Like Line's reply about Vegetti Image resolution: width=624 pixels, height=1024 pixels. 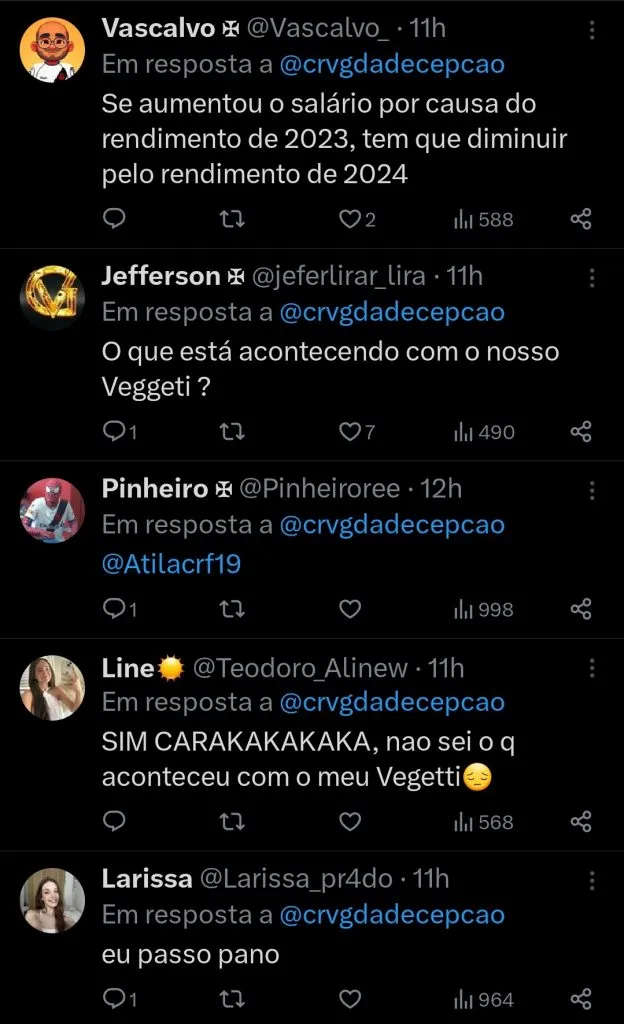point(349,821)
